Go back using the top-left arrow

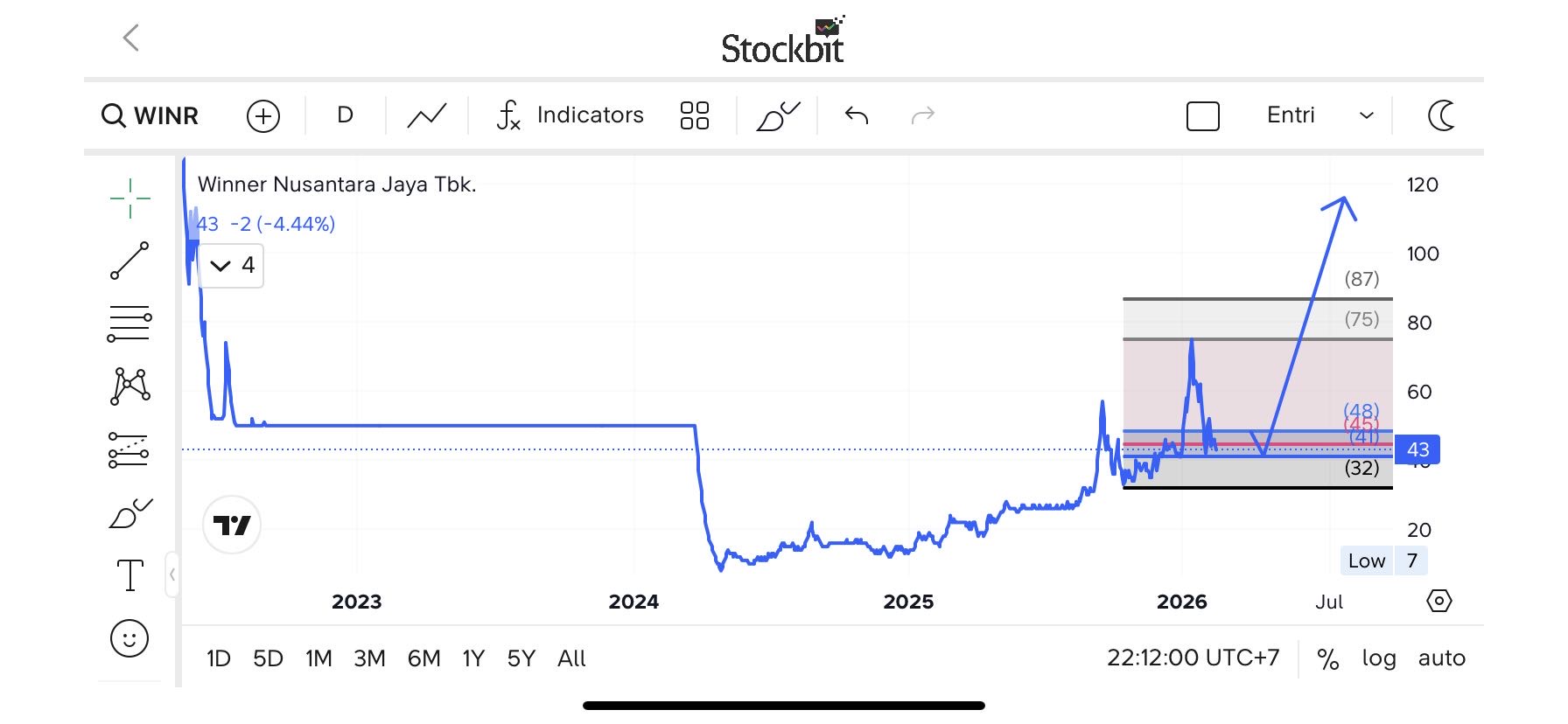click(131, 38)
